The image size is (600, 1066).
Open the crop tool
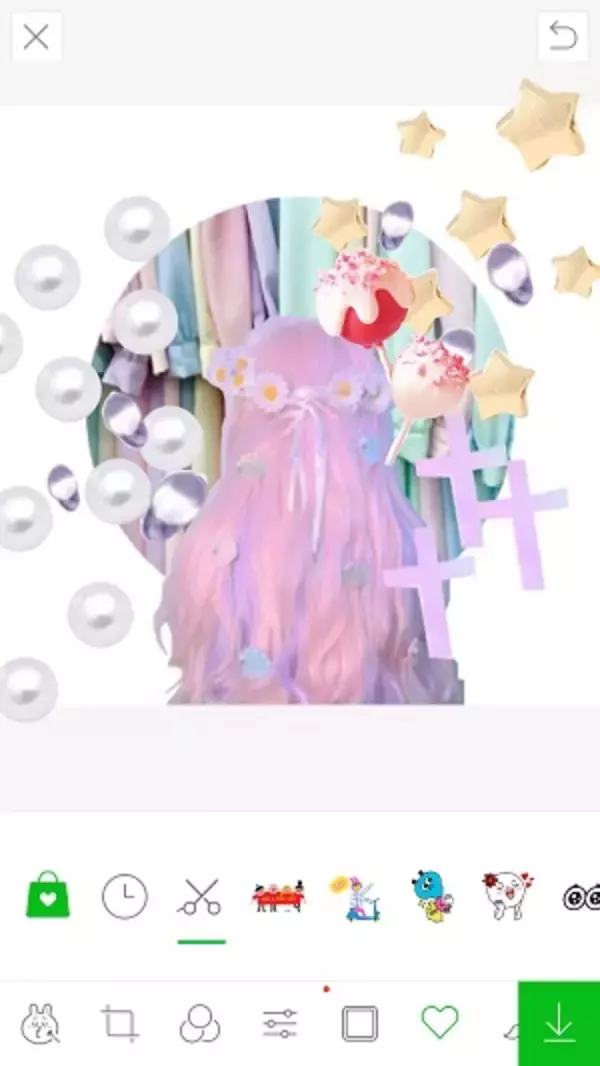click(120, 1023)
